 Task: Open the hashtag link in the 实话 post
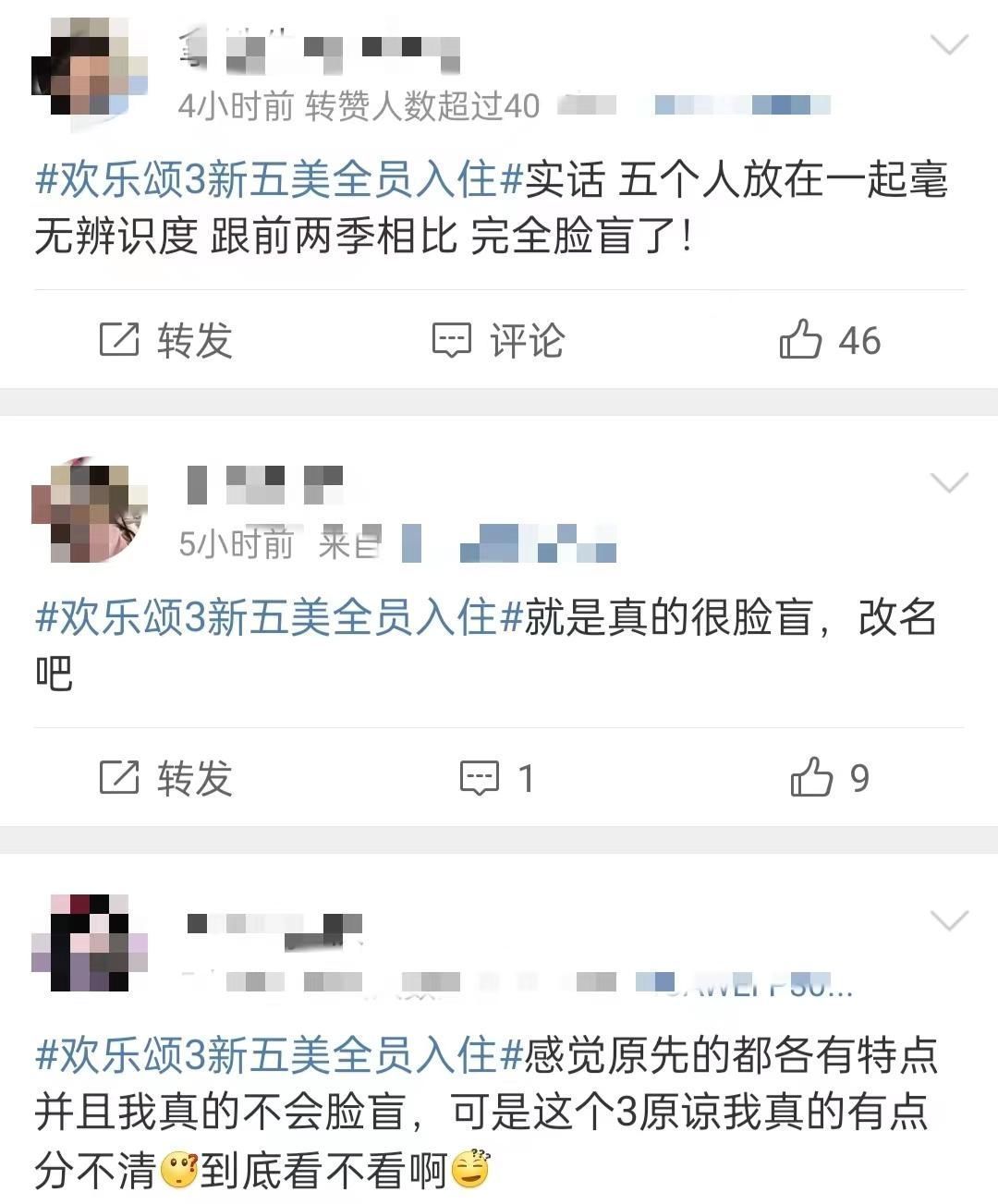280,180
